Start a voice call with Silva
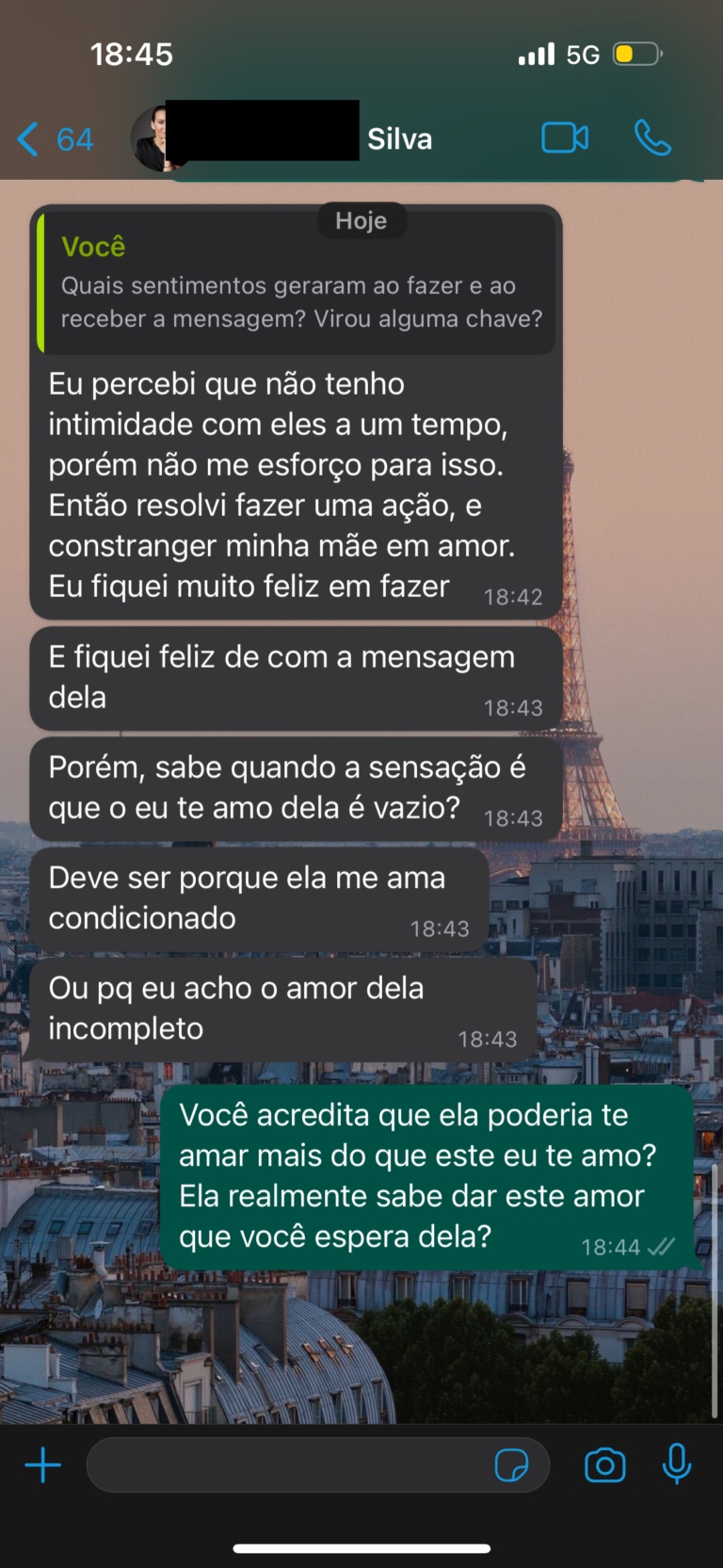 pos(652,138)
